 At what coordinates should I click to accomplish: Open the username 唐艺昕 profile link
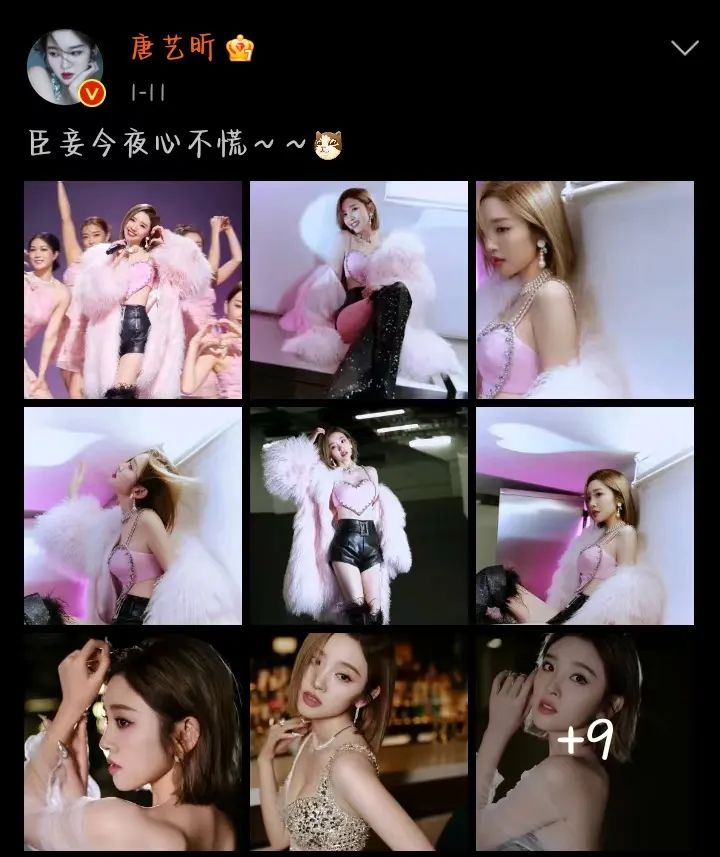tap(173, 47)
